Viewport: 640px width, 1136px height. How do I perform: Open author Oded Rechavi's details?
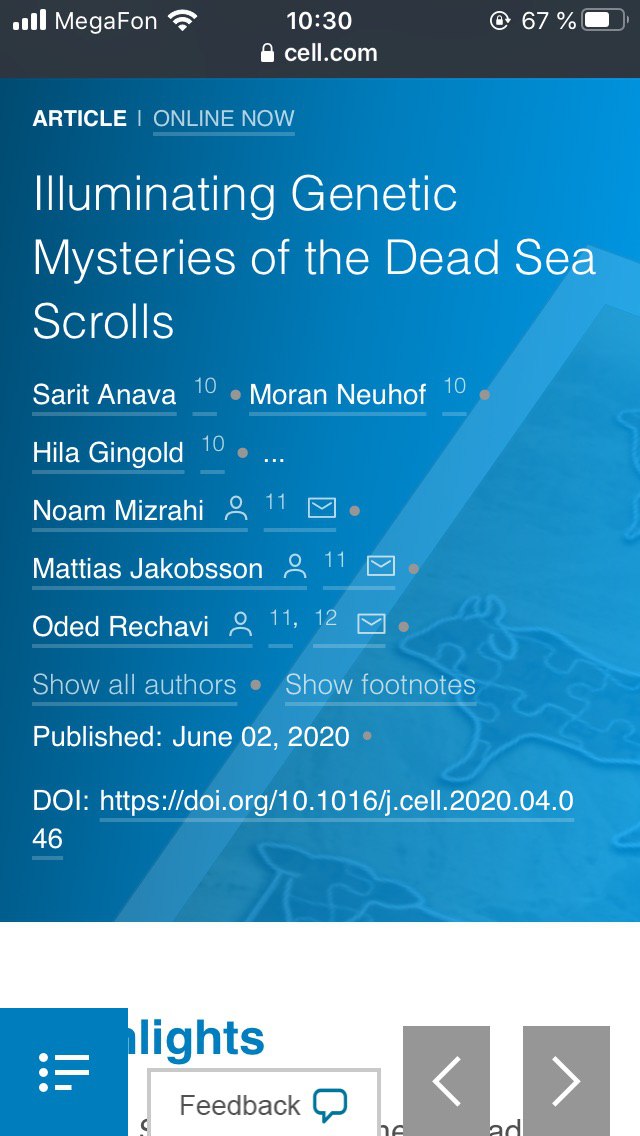(x=121, y=627)
